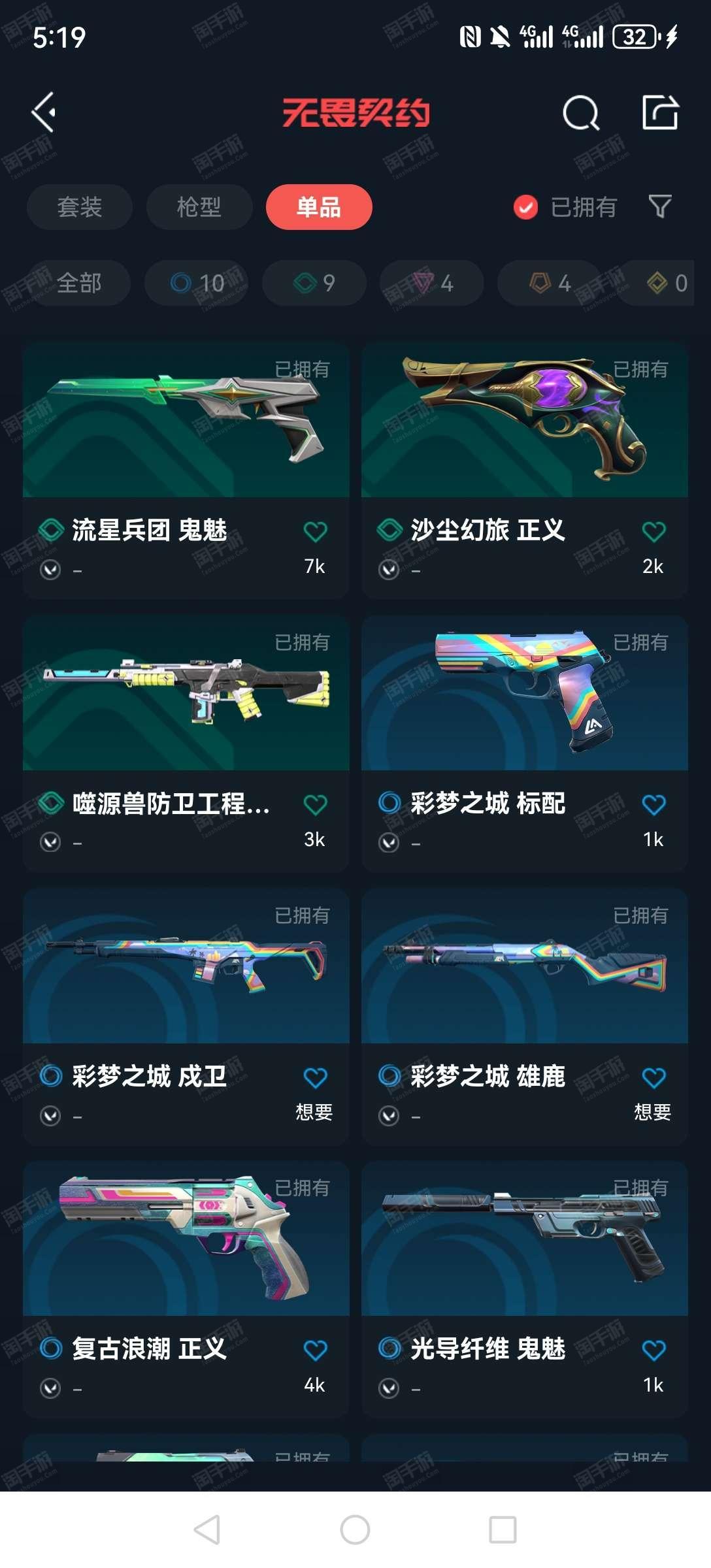
Task: Like the 彩梦之城 标配 skin
Action: [x=653, y=805]
